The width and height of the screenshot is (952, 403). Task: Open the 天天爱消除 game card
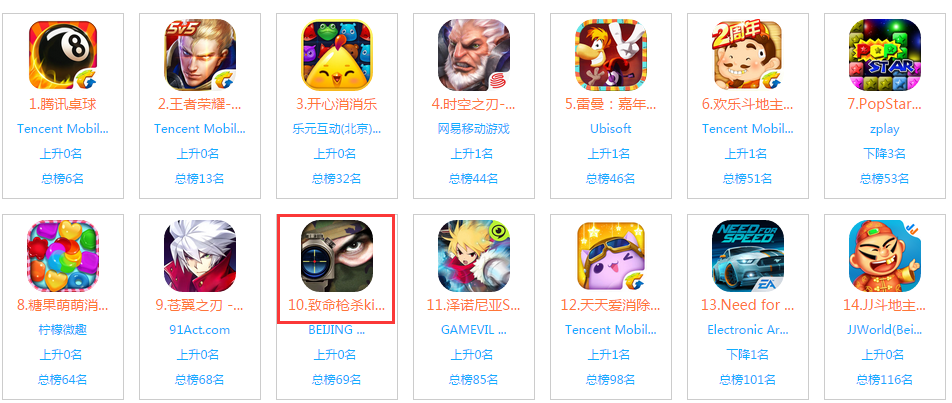(x=610, y=256)
